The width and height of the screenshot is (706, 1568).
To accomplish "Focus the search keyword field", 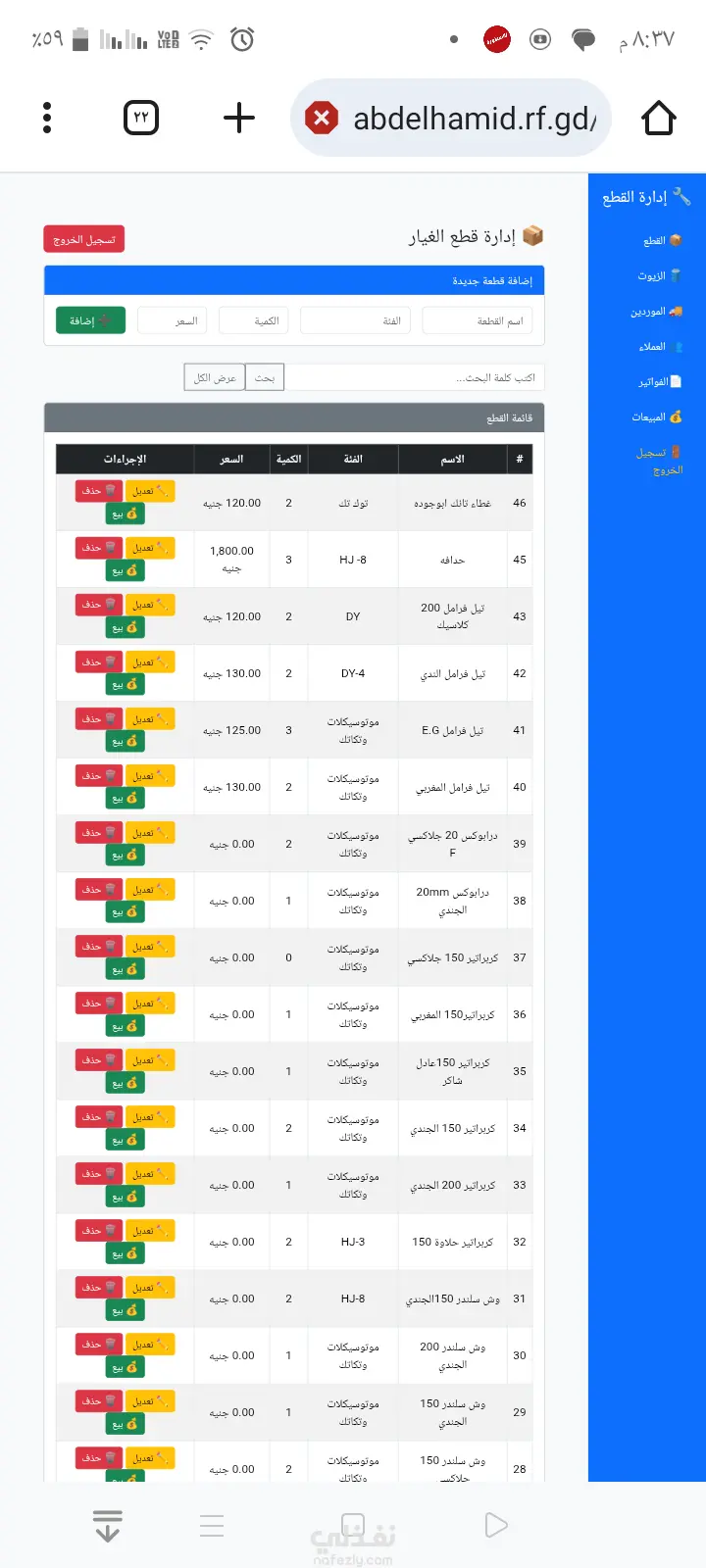I will coord(414,377).
